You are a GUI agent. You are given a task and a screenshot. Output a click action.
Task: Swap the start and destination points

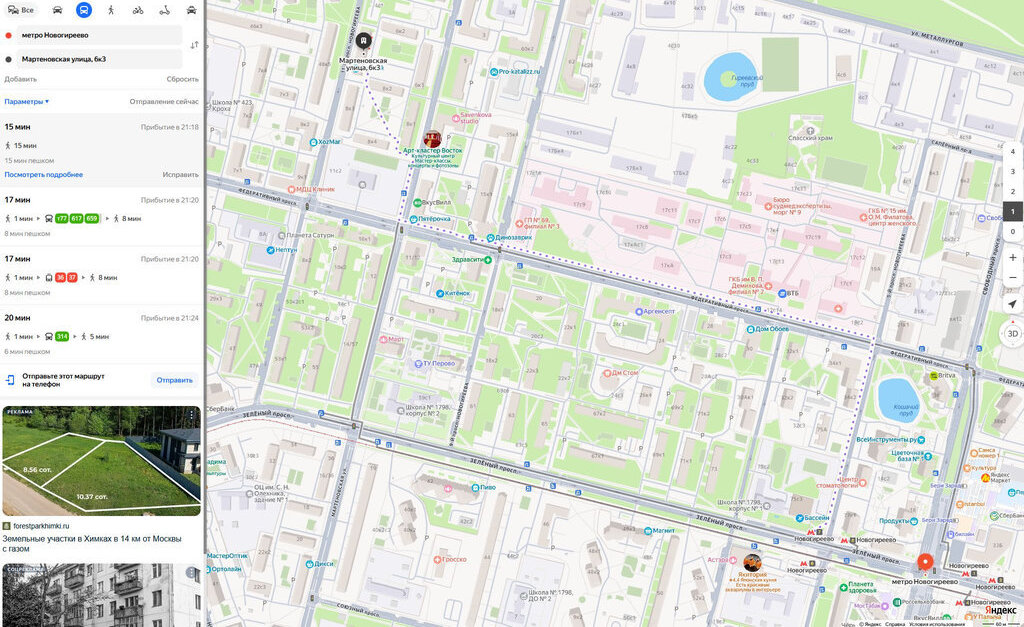pos(194,46)
